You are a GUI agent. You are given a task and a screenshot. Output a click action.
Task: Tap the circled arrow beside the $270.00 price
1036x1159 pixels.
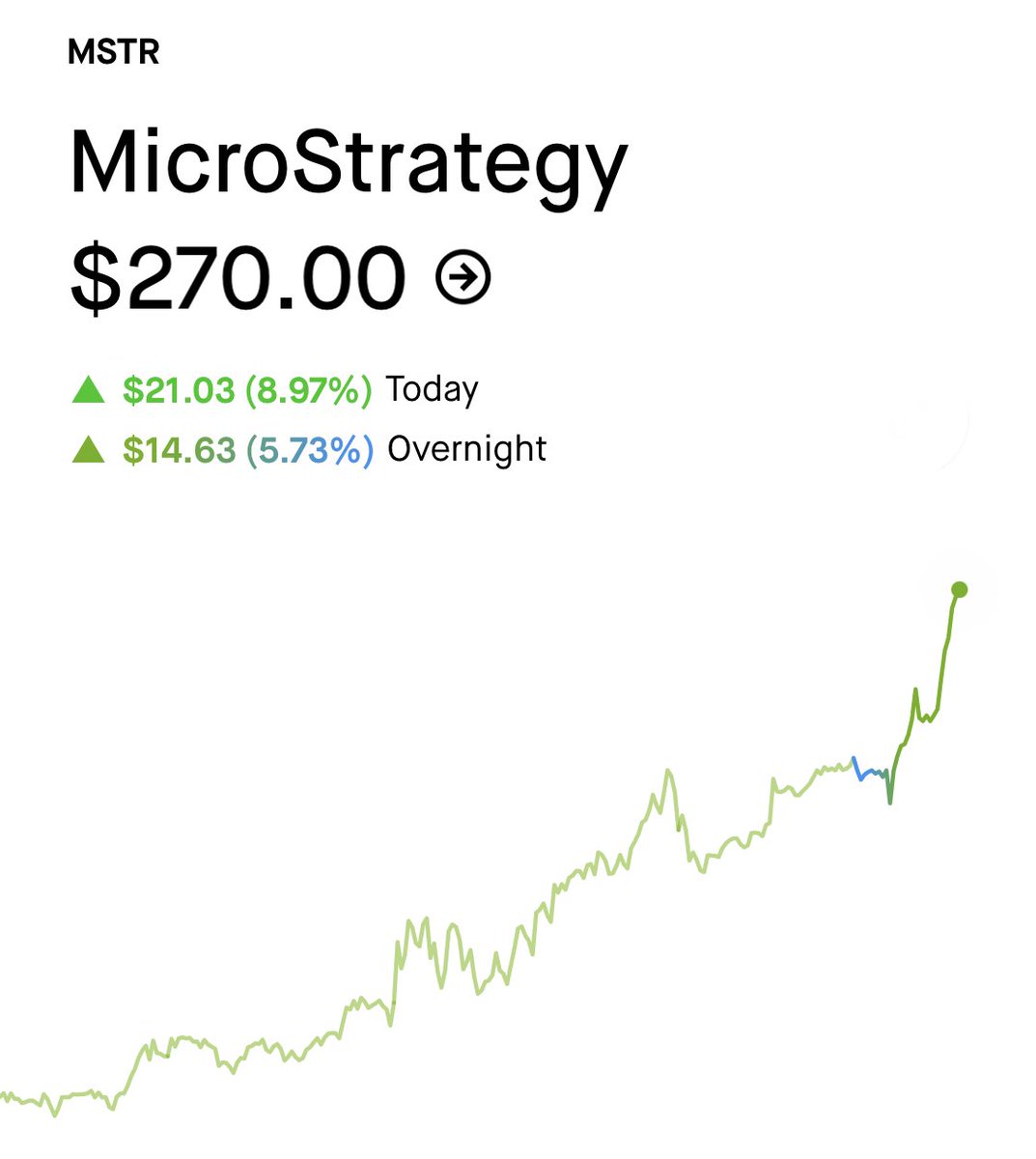463,278
